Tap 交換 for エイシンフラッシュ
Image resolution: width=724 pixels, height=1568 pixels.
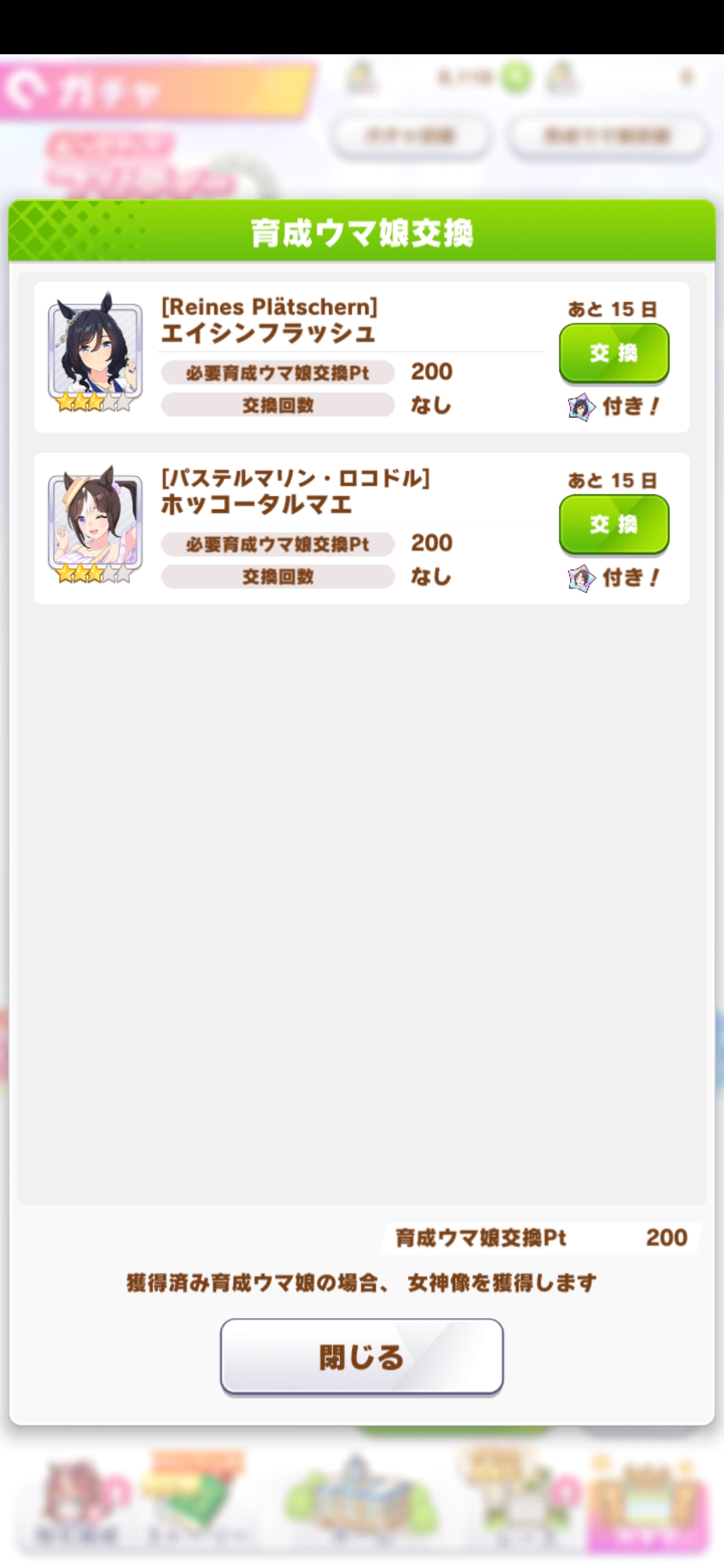click(x=613, y=352)
